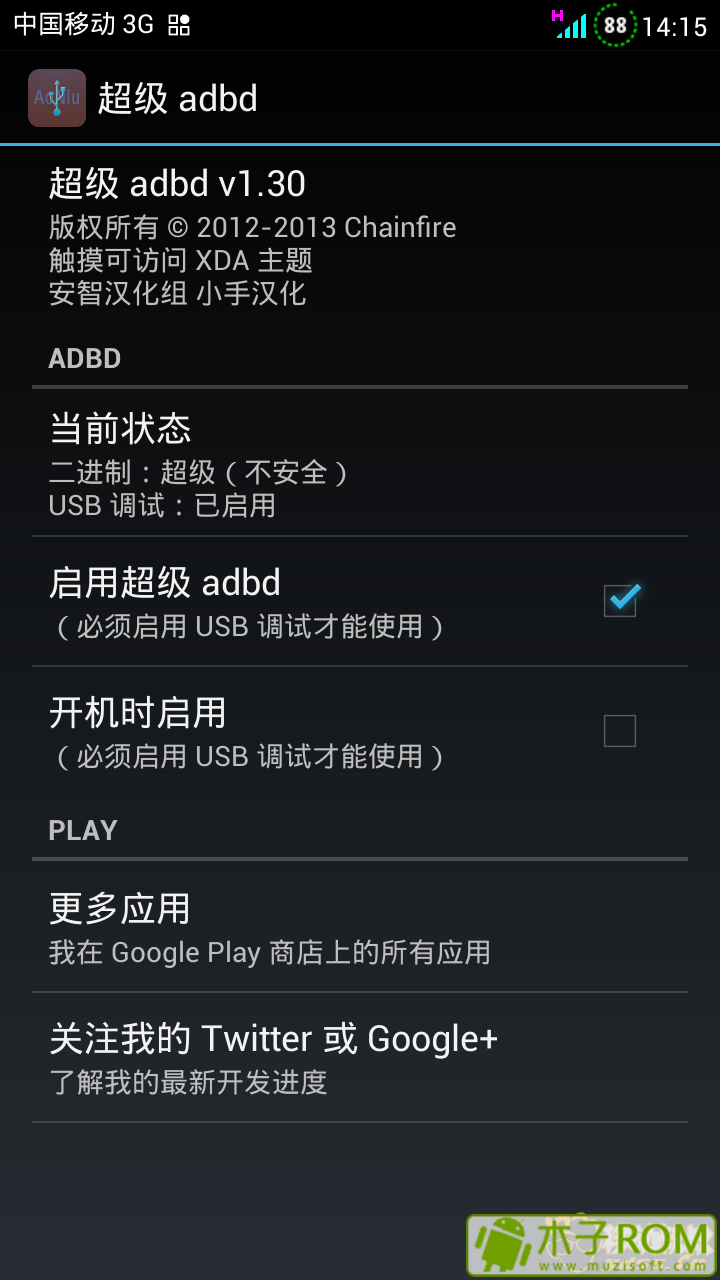Enable the 开机时启用 checkbox

tap(620, 731)
